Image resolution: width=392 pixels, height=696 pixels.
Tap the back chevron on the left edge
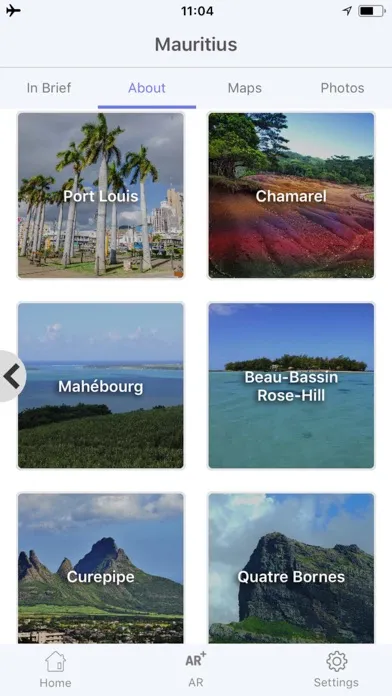coord(12,376)
